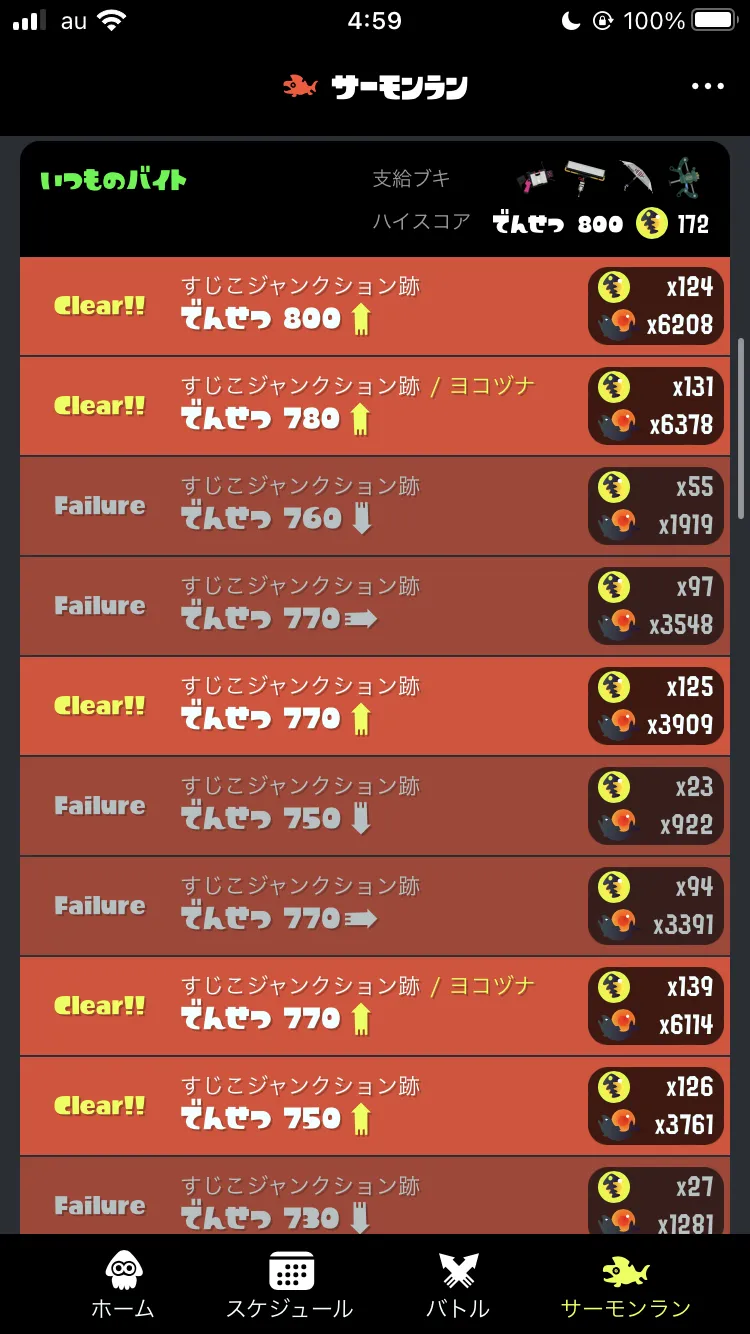The height and width of the screenshot is (1334, 750).
Task: Show the Failure shift with x3548 eggs
Action: (374, 606)
